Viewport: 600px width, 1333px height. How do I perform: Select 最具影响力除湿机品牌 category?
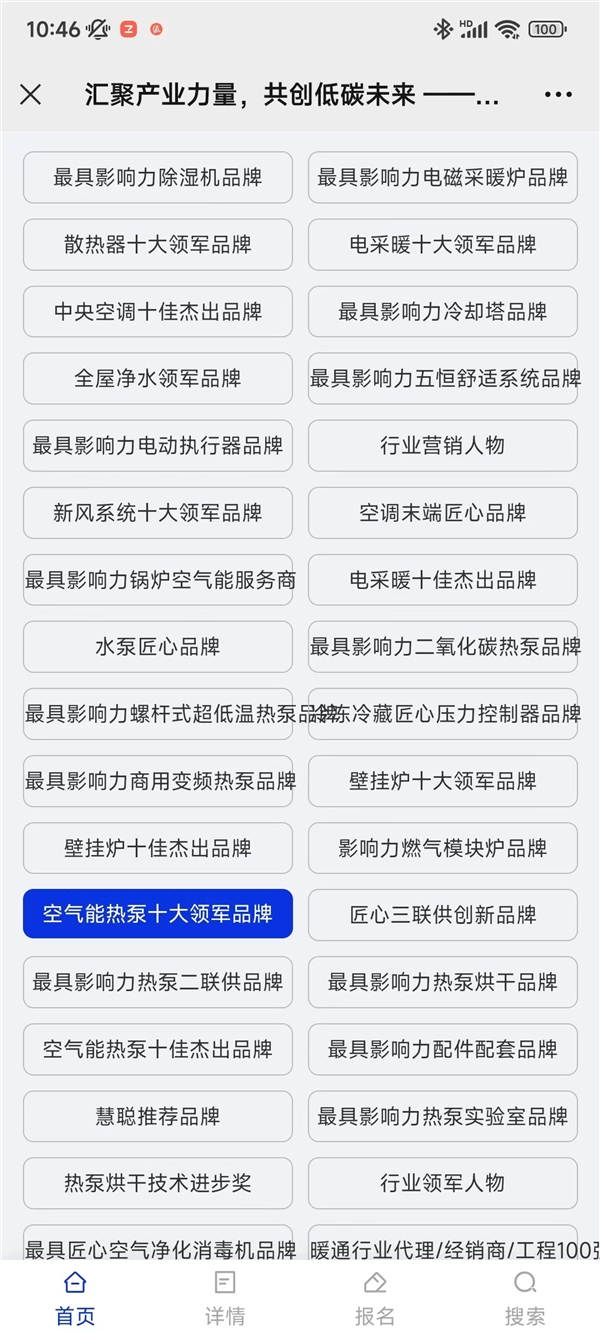click(x=158, y=178)
